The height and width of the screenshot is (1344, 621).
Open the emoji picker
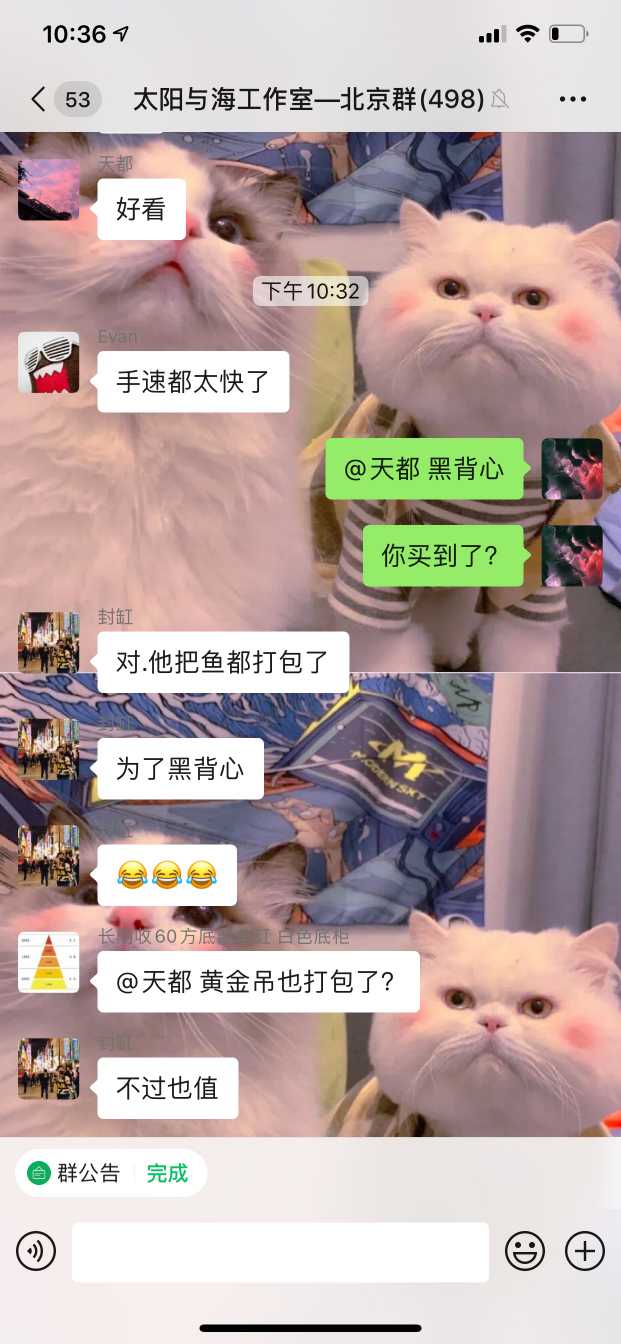point(525,1251)
